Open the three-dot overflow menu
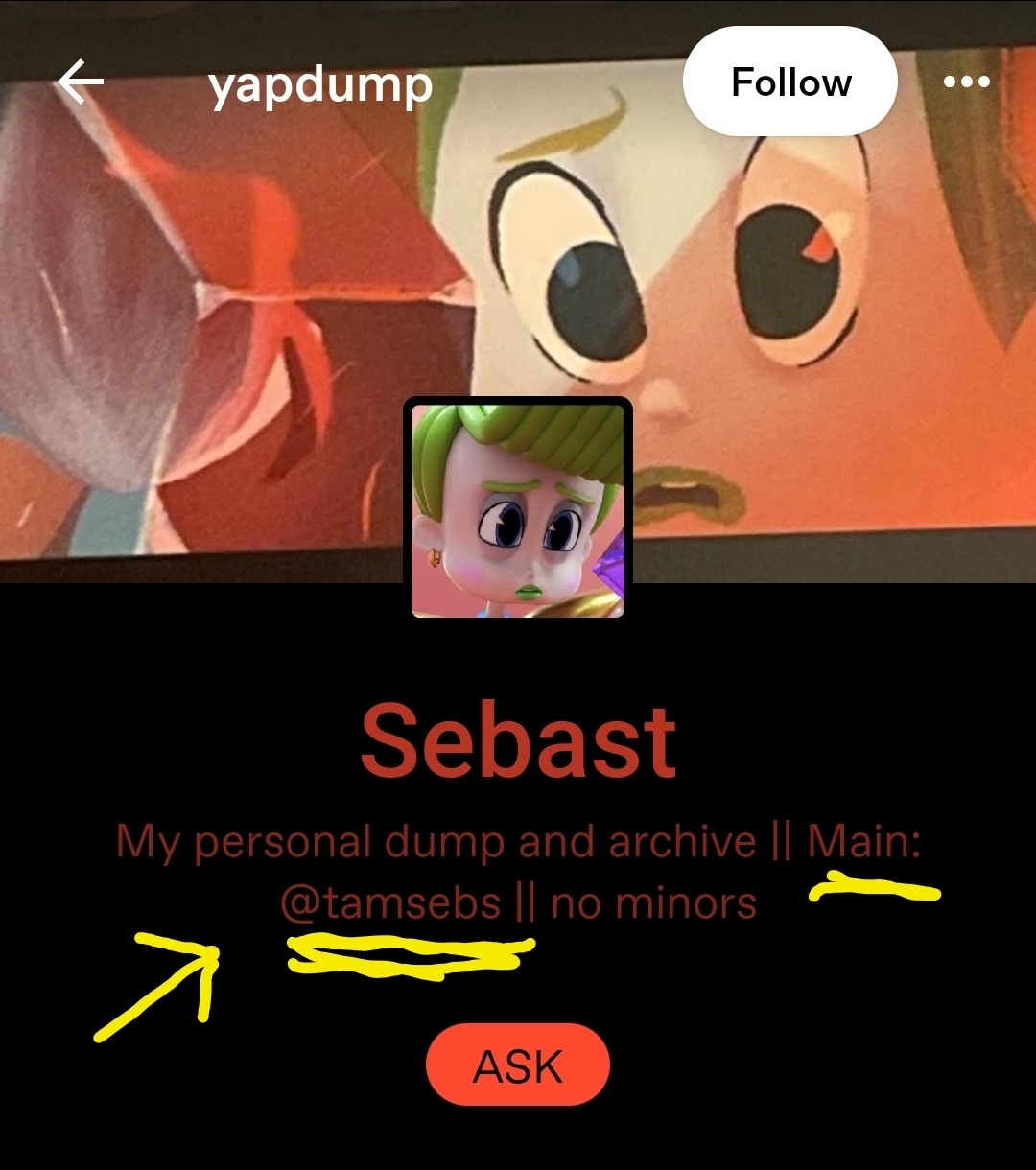 click(x=966, y=82)
